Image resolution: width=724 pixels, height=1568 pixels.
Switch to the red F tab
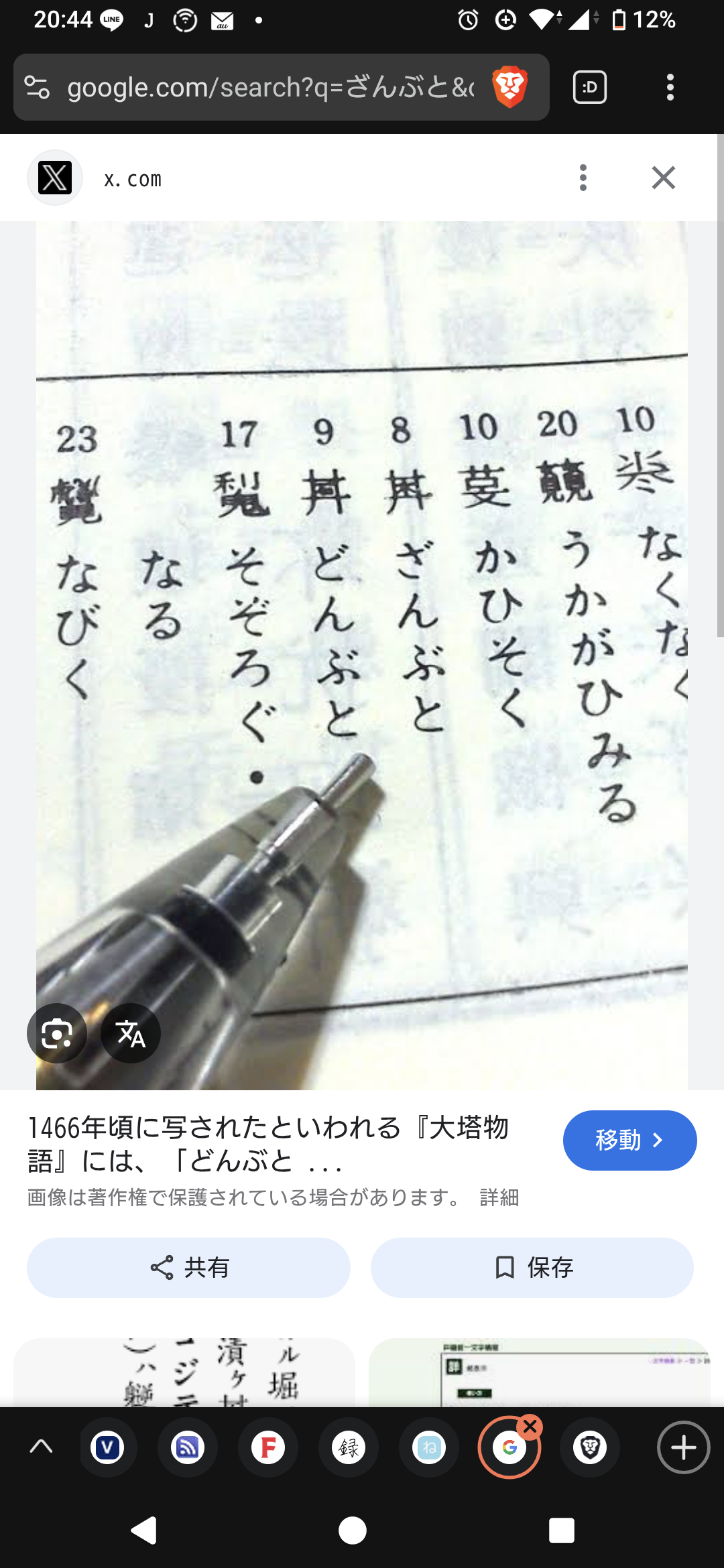pos(268,1447)
